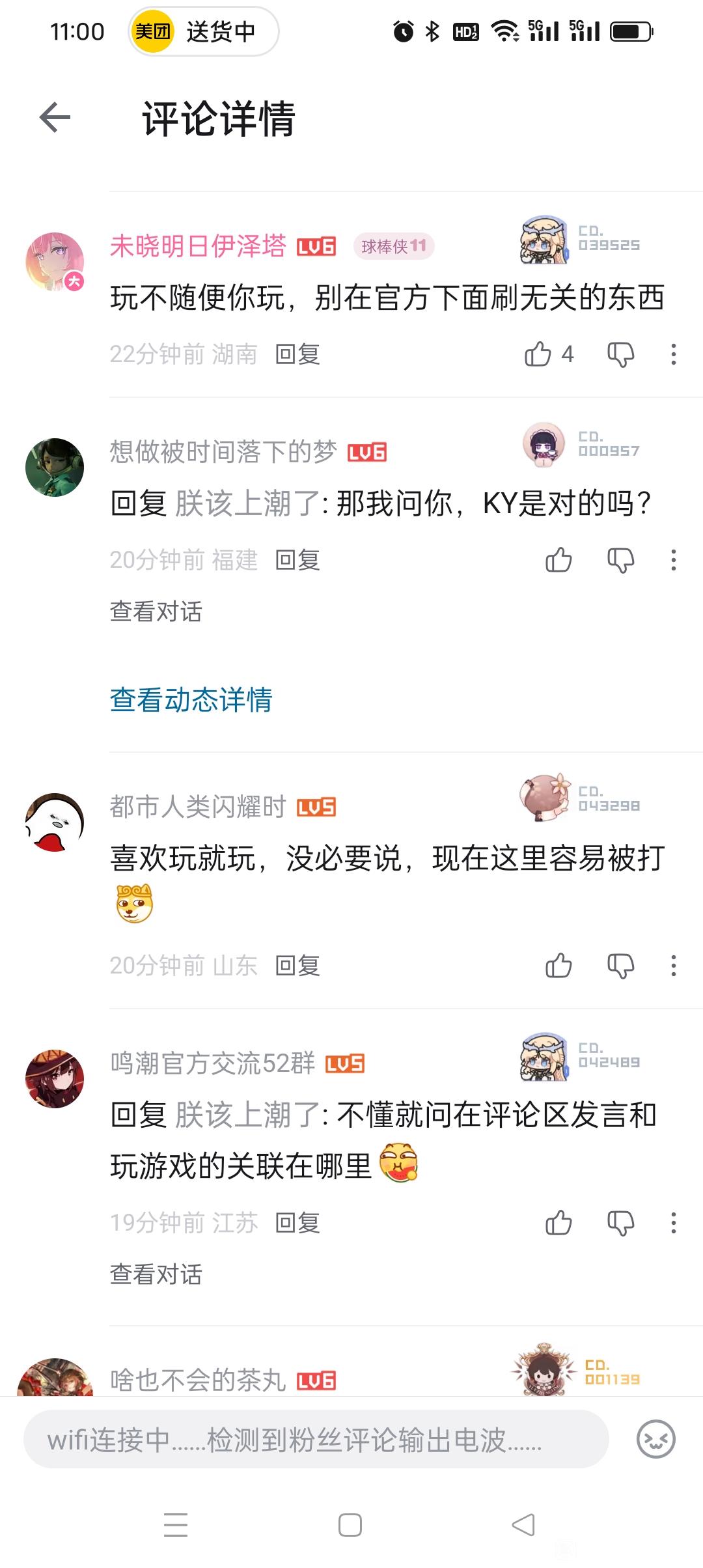The width and height of the screenshot is (703, 1568).
Task: Reply to 想做被时间落下的梦's comment
Action: (297, 560)
